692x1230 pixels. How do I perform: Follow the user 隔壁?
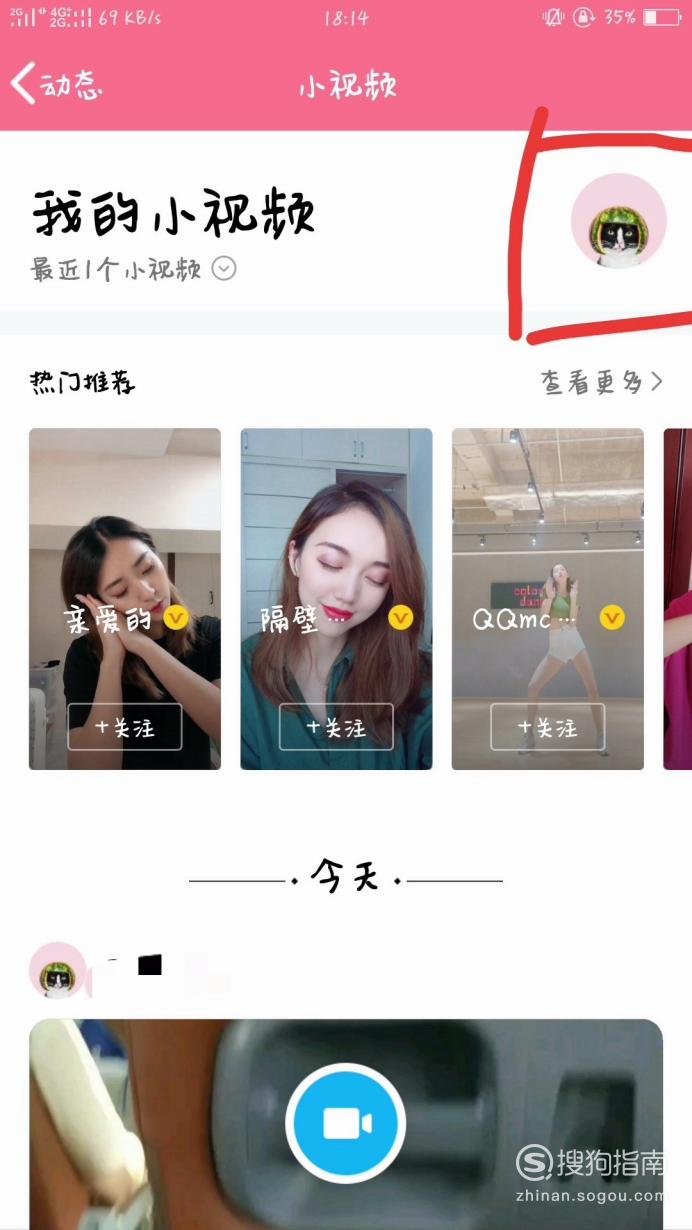pos(336,727)
